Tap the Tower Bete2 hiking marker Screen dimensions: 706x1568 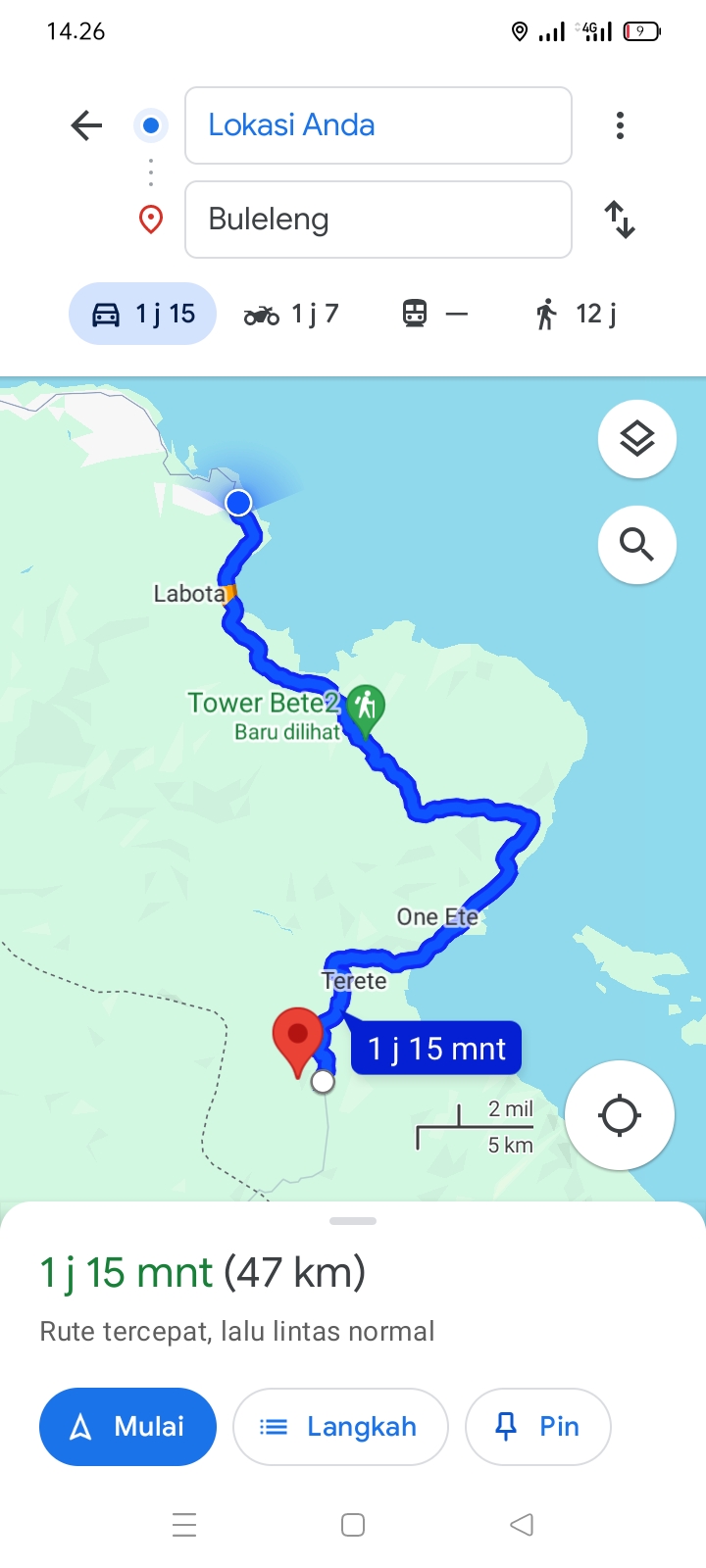point(366,710)
